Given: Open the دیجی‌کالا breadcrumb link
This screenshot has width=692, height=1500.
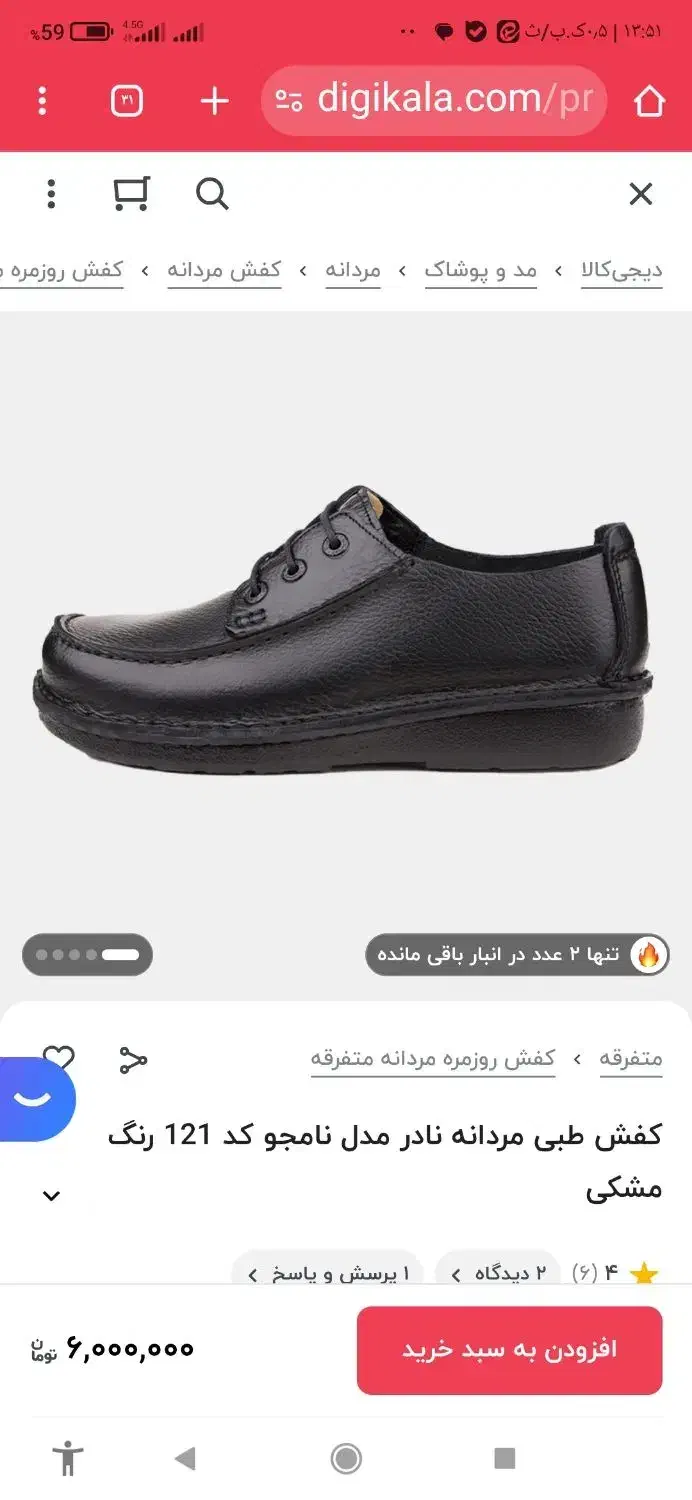Looking at the screenshot, I should (x=622, y=271).
